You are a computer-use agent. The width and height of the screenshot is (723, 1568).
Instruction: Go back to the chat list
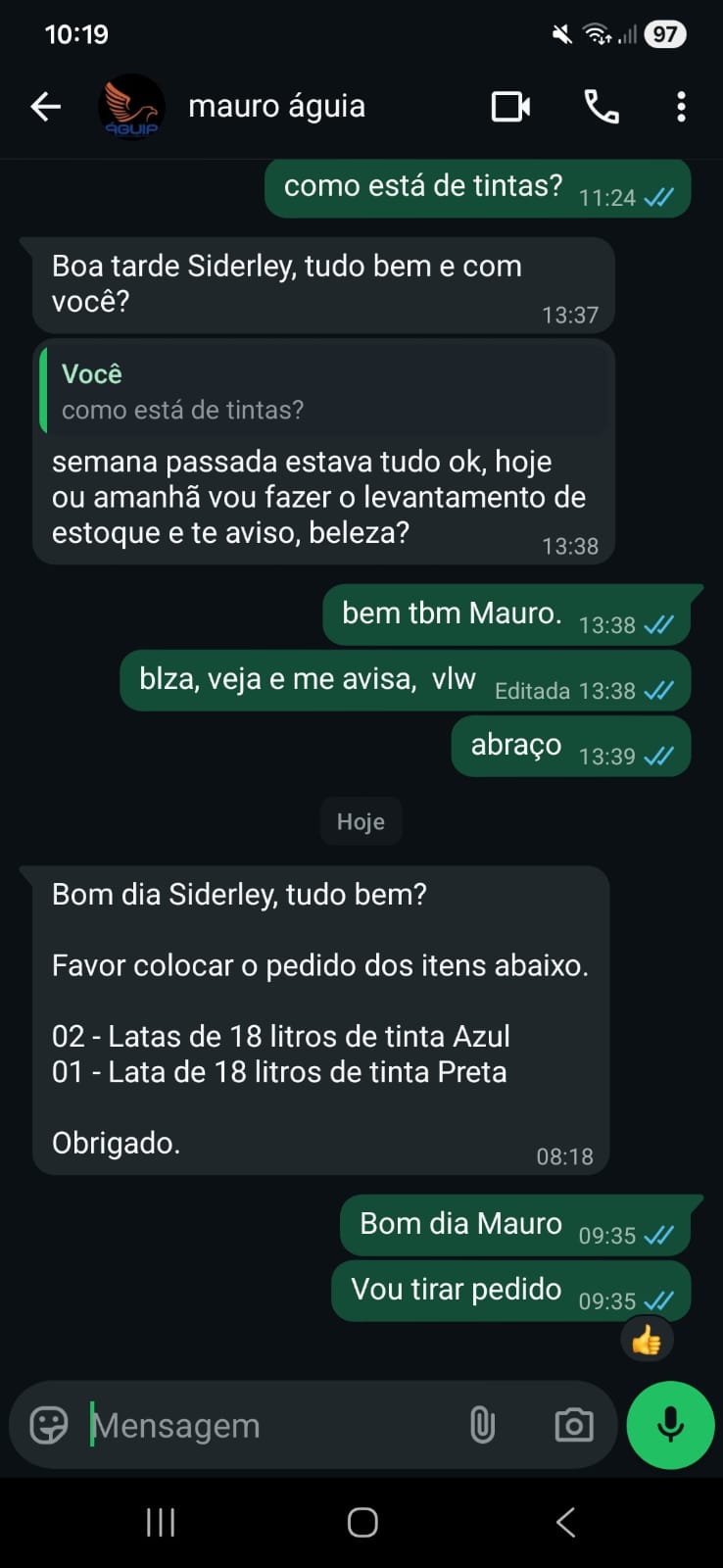[x=45, y=107]
